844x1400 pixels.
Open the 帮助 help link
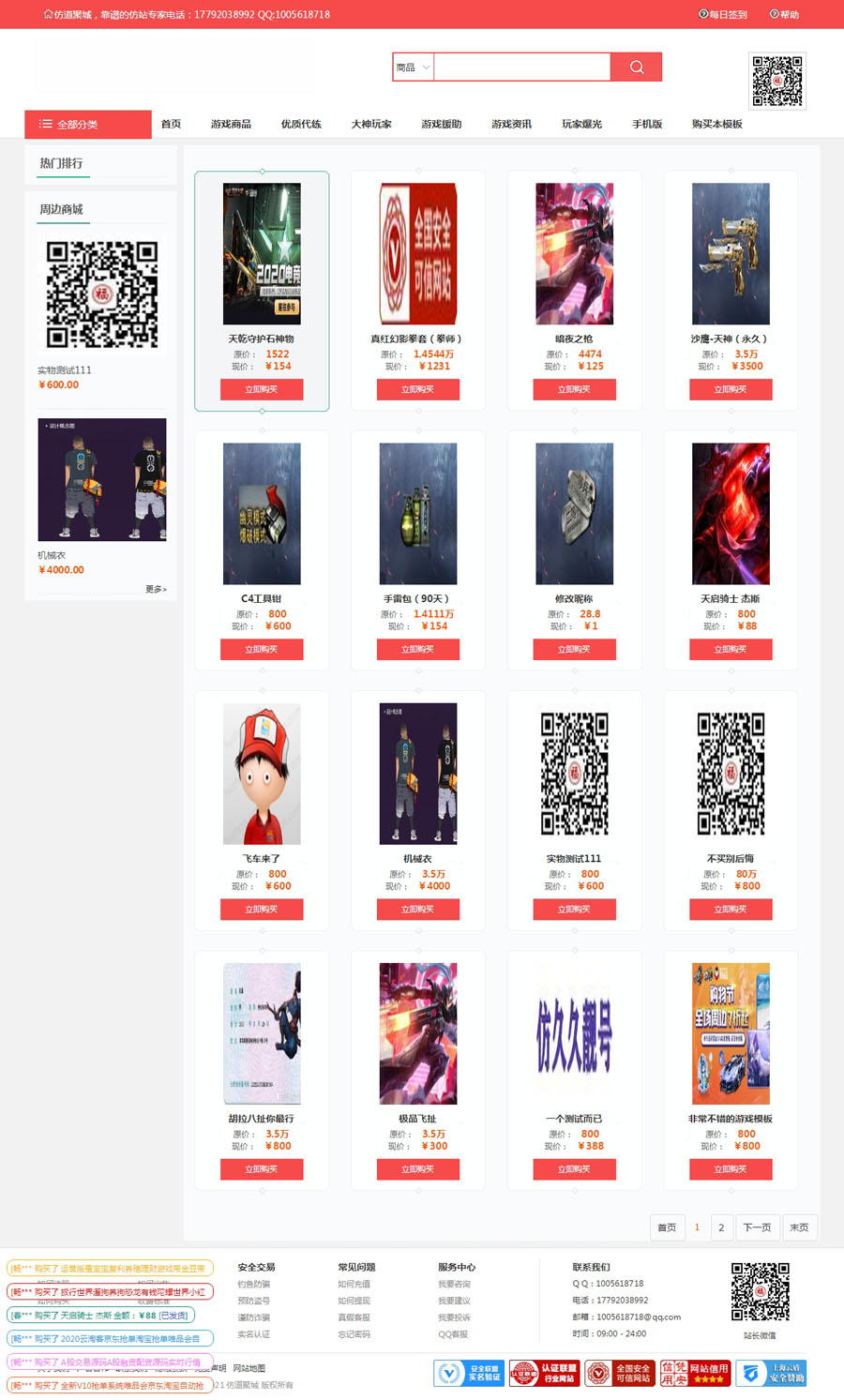click(x=785, y=14)
